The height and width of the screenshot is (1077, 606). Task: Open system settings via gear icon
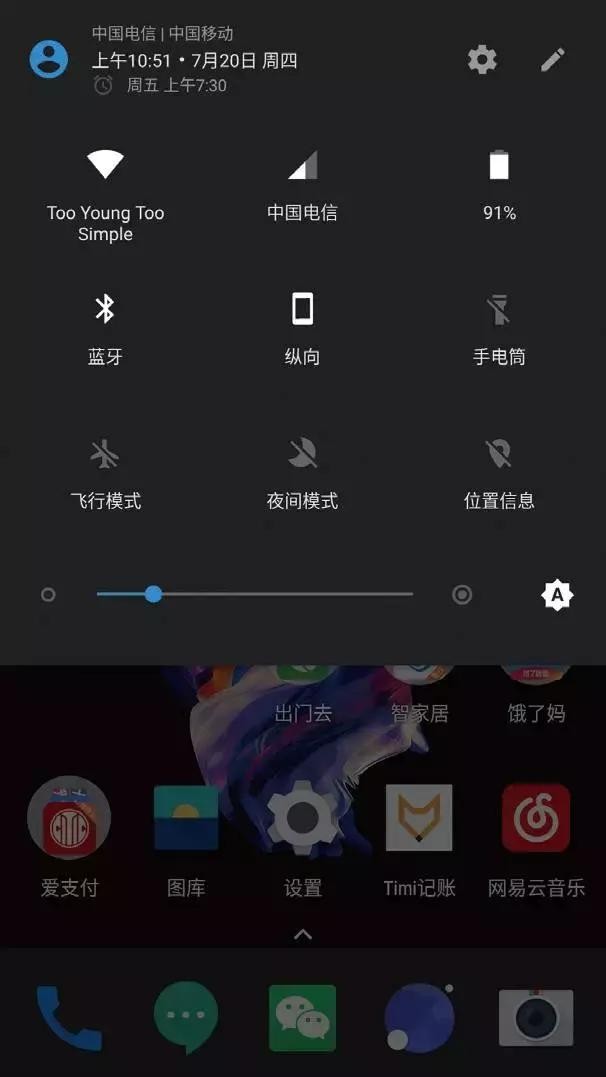pos(482,60)
